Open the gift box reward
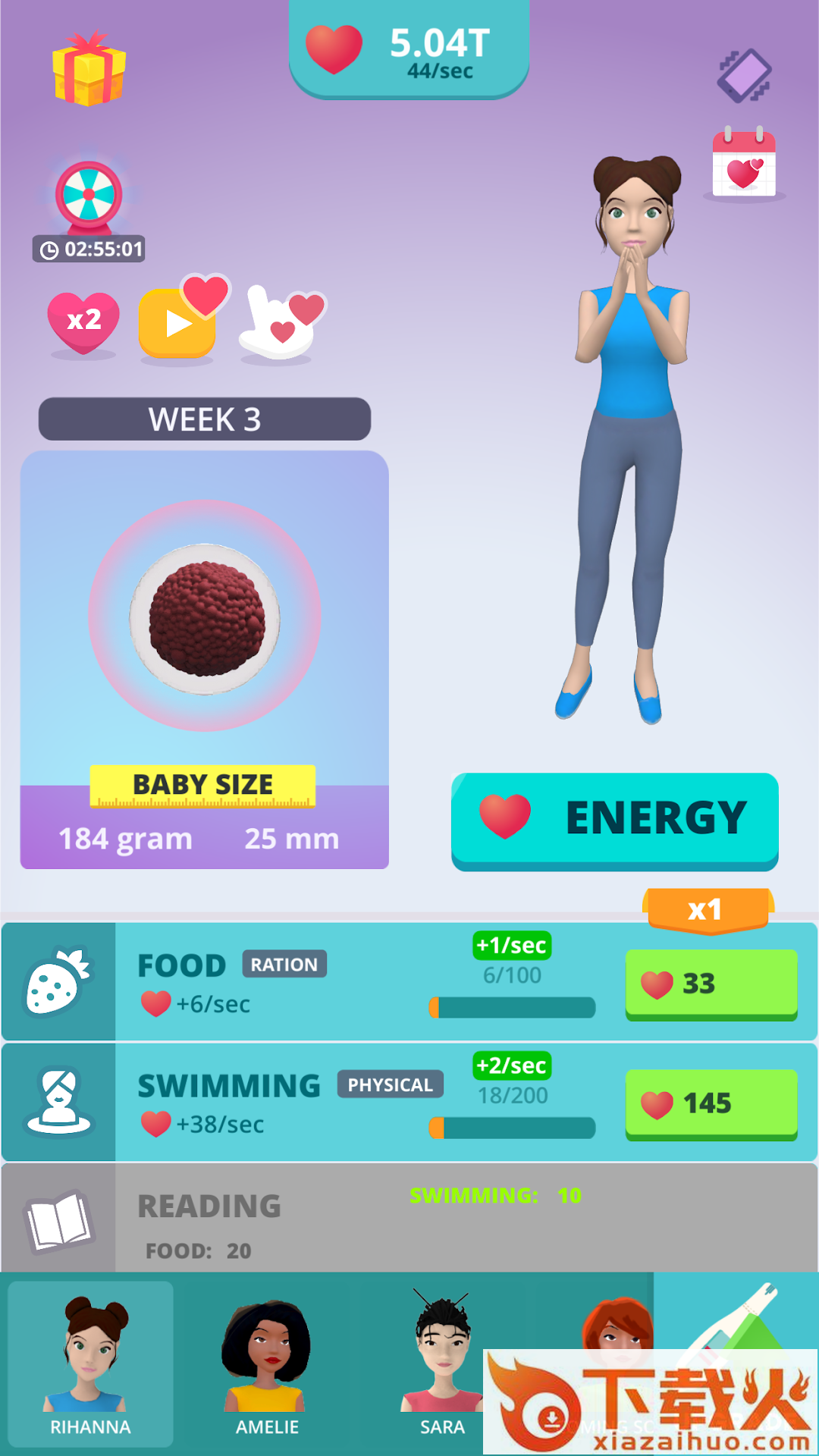819x1456 pixels. point(89,70)
